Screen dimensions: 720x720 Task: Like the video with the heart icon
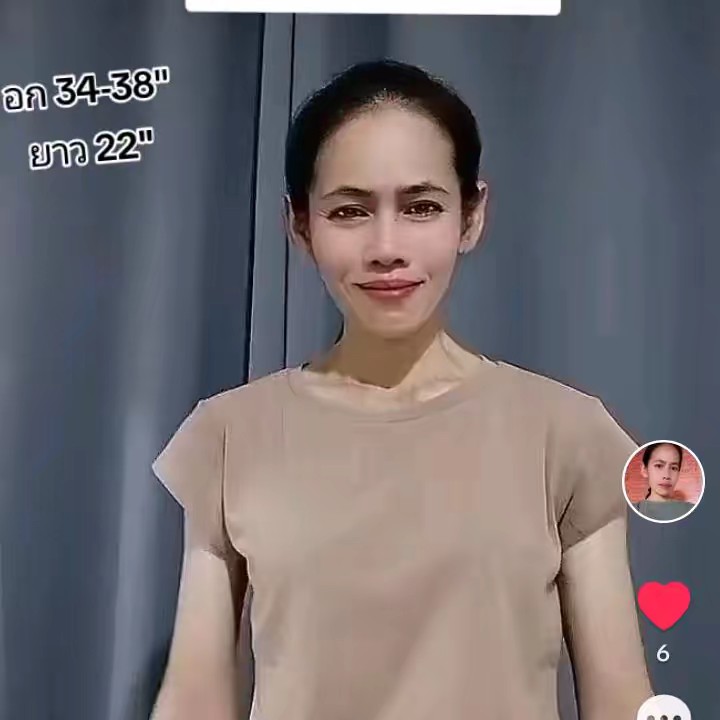click(663, 605)
